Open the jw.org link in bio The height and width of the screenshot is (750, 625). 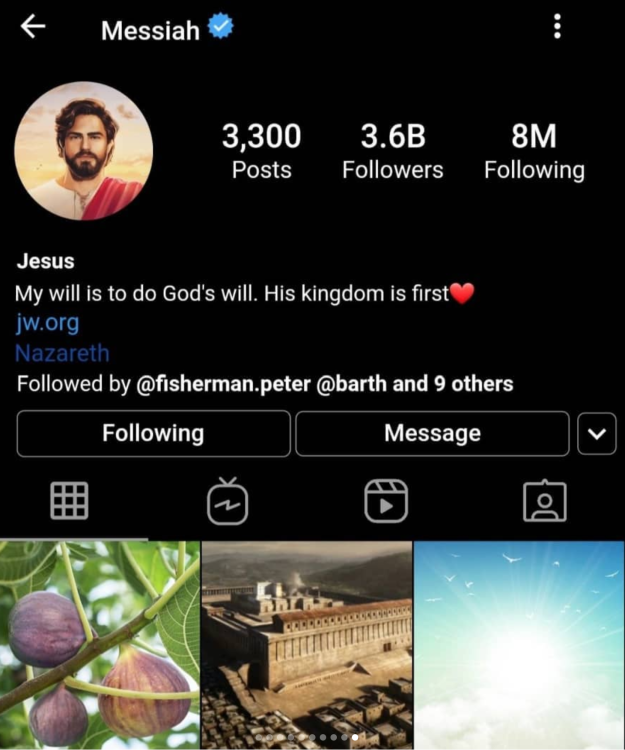[47, 323]
